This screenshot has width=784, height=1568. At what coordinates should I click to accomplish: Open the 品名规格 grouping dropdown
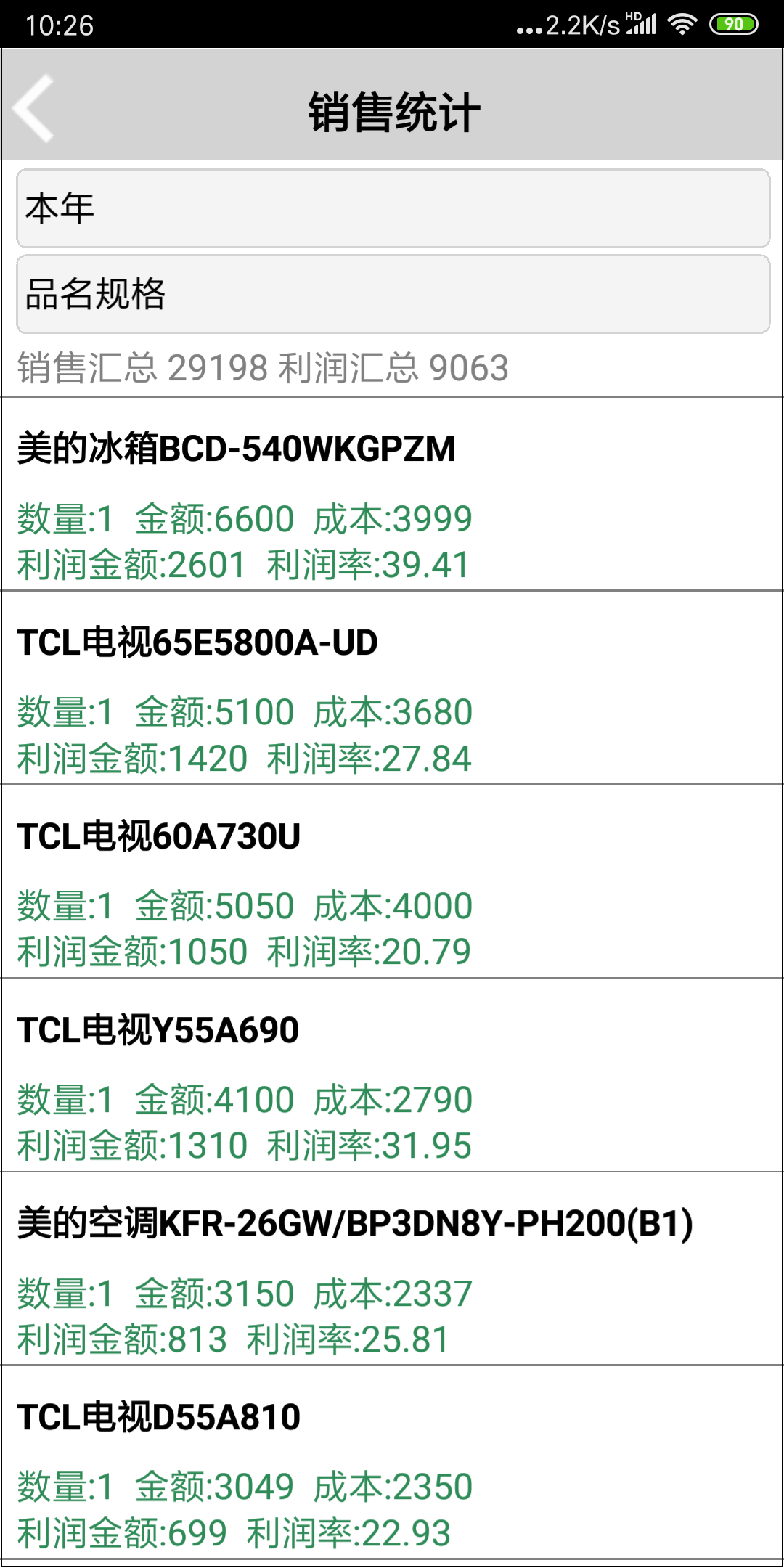[x=393, y=294]
